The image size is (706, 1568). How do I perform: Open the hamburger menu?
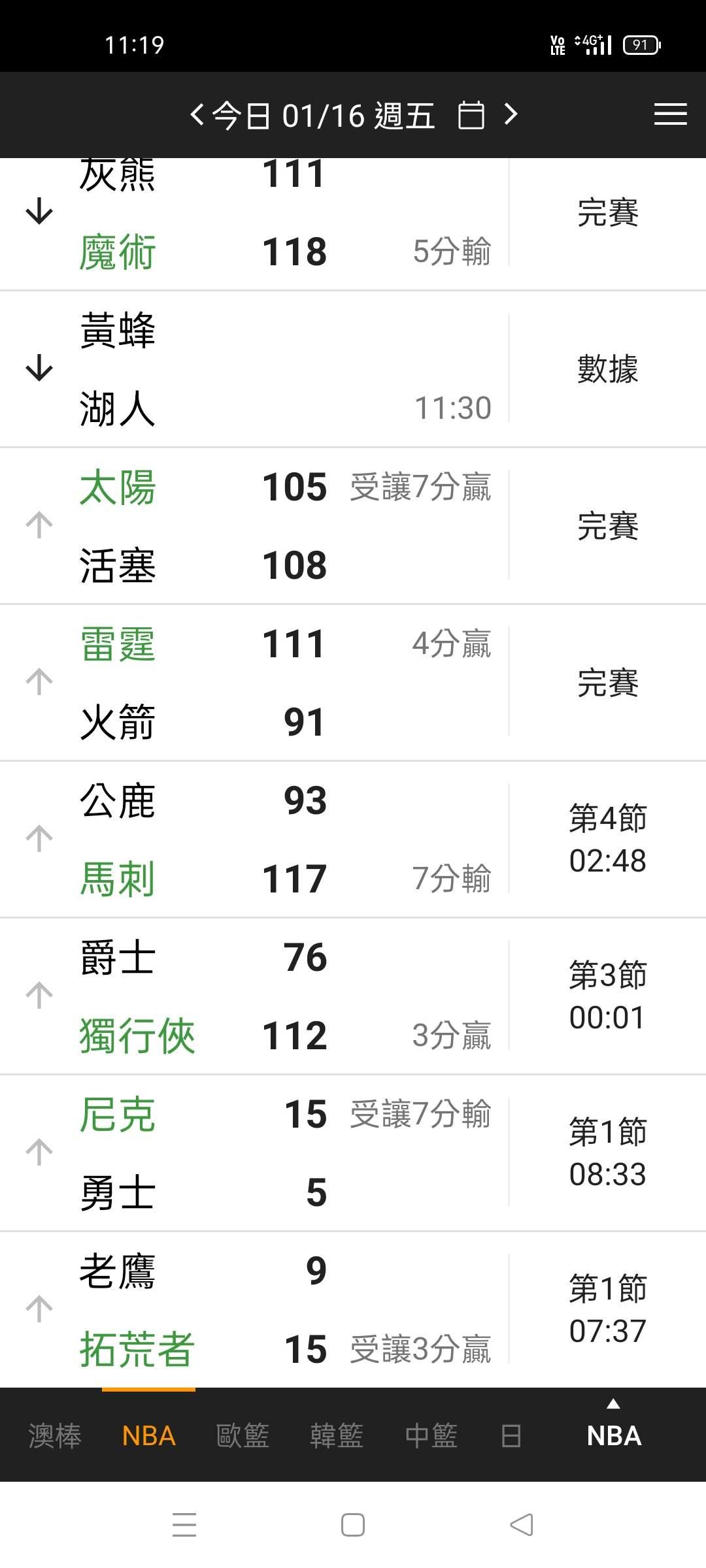pyautogui.click(x=671, y=114)
